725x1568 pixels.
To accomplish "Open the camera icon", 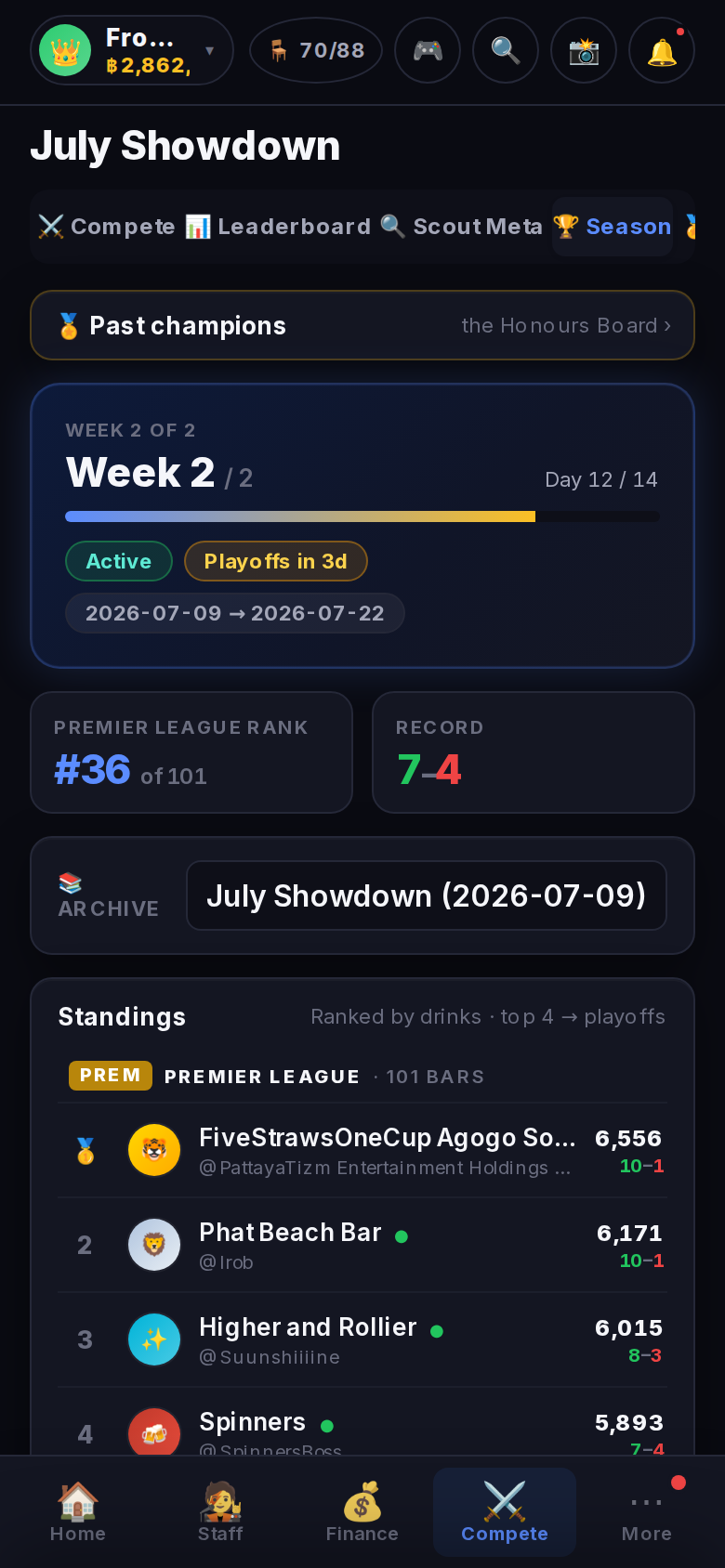I will tap(584, 50).
